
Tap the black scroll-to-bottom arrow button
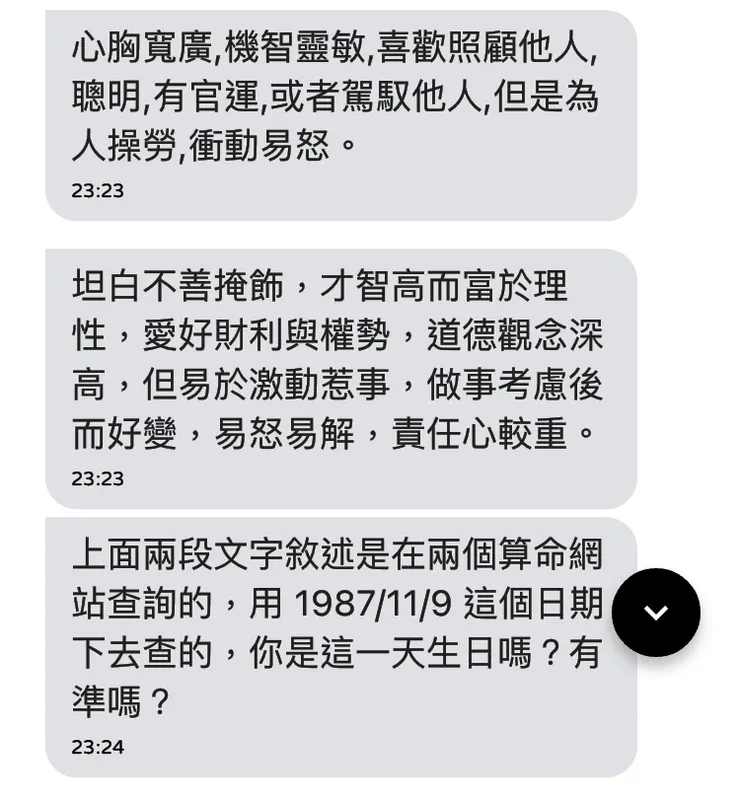(x=657, y=612)
